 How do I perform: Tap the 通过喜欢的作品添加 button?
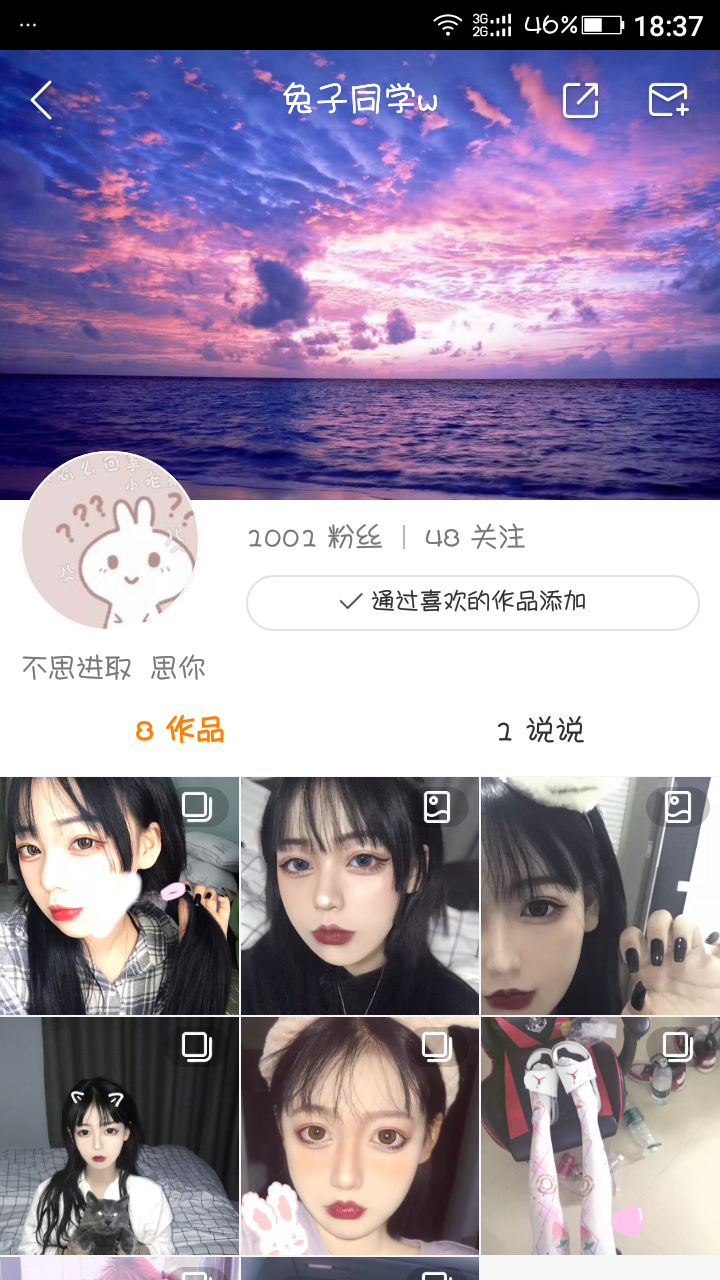pos(472,602)
